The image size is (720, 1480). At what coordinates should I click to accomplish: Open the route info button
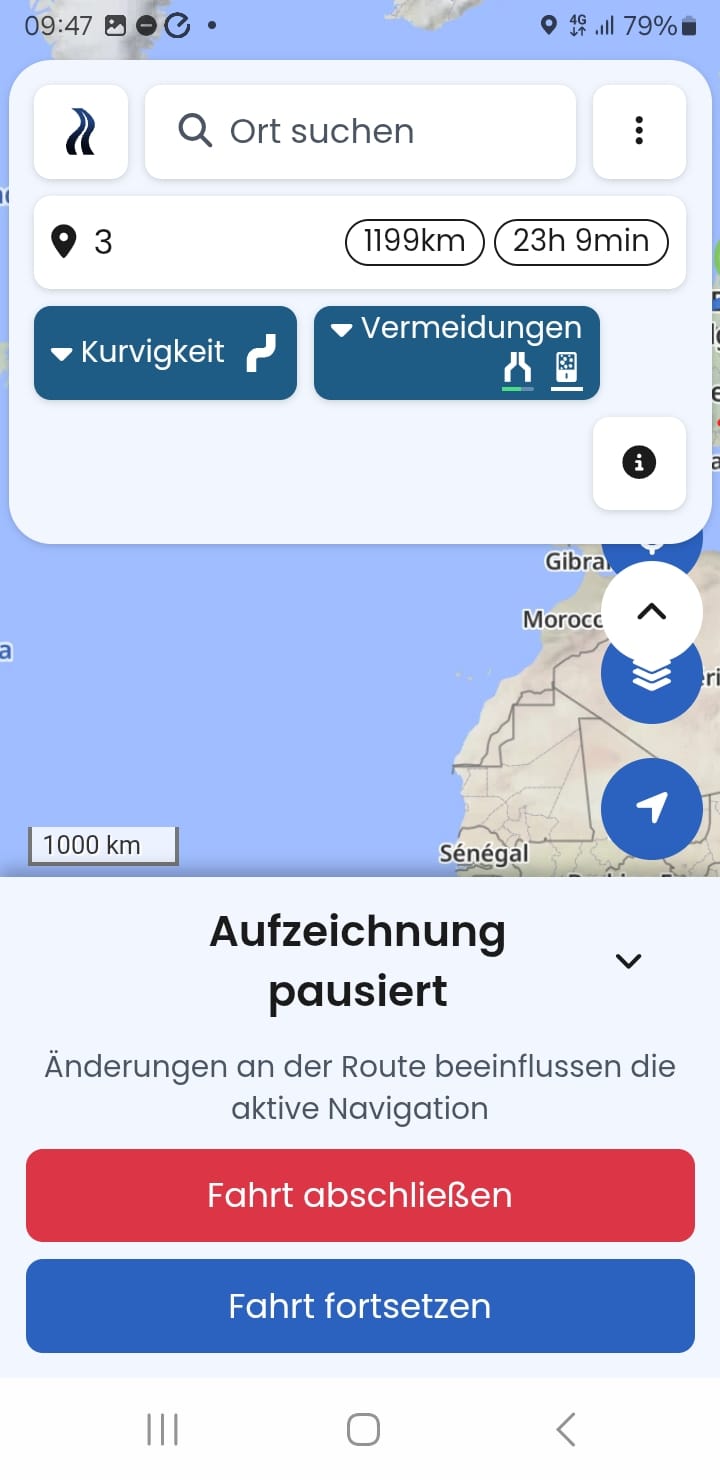click(x=639, y=463)
